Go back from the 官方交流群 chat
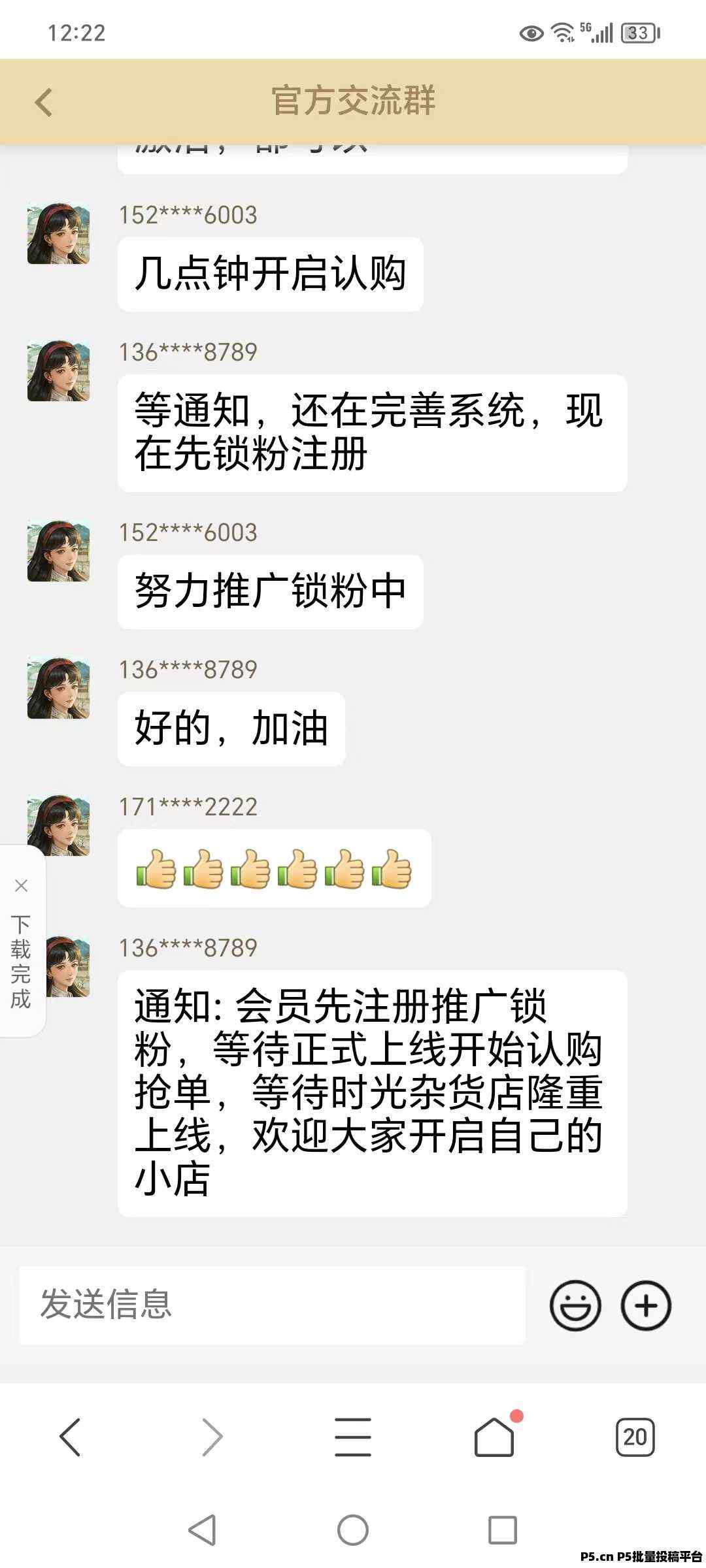706x1568 pixels. click(x=44, y=103)
